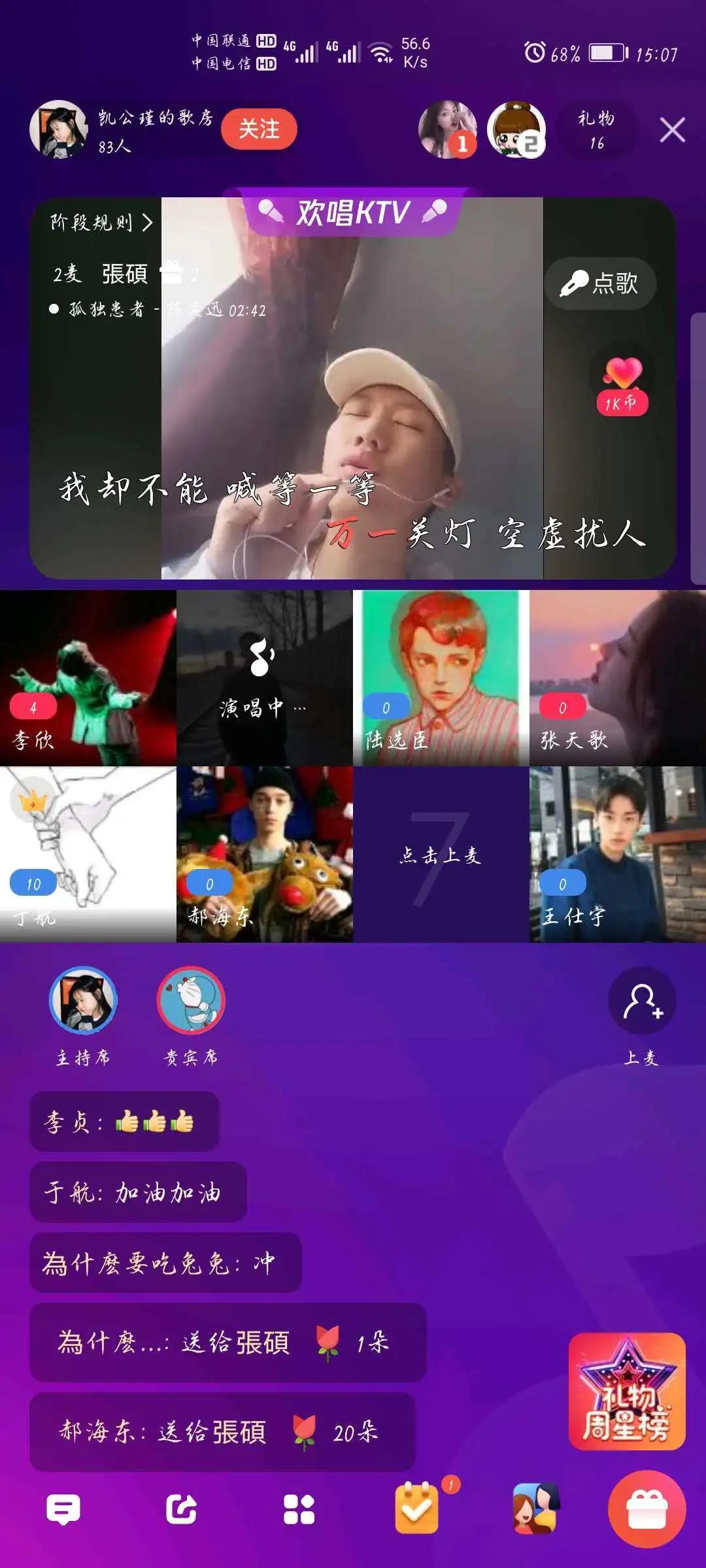Open 陆选臣's seat tile
This screenshot has height=1568, width=706.
point(441,678)
